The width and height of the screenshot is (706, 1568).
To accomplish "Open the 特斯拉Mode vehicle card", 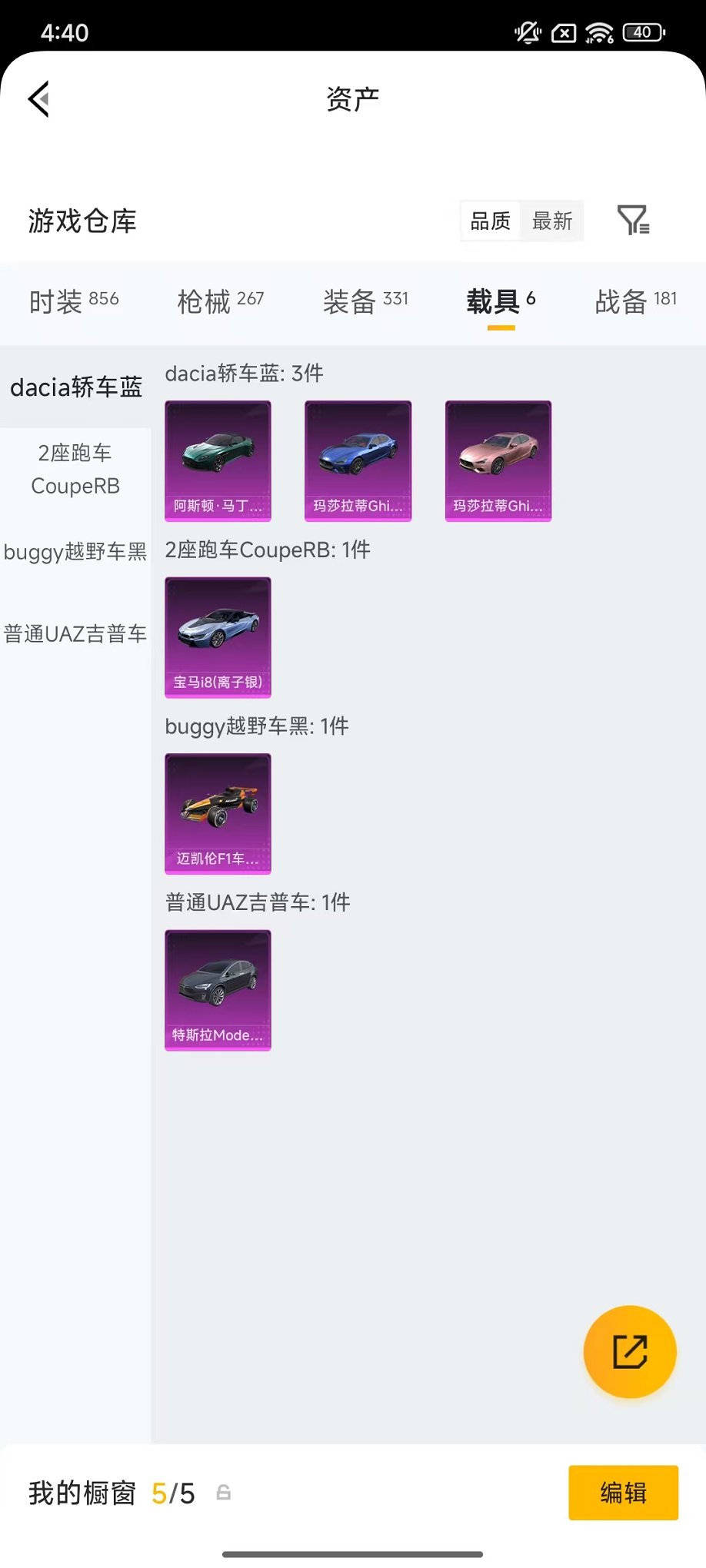I will click(x=218, y=990).
